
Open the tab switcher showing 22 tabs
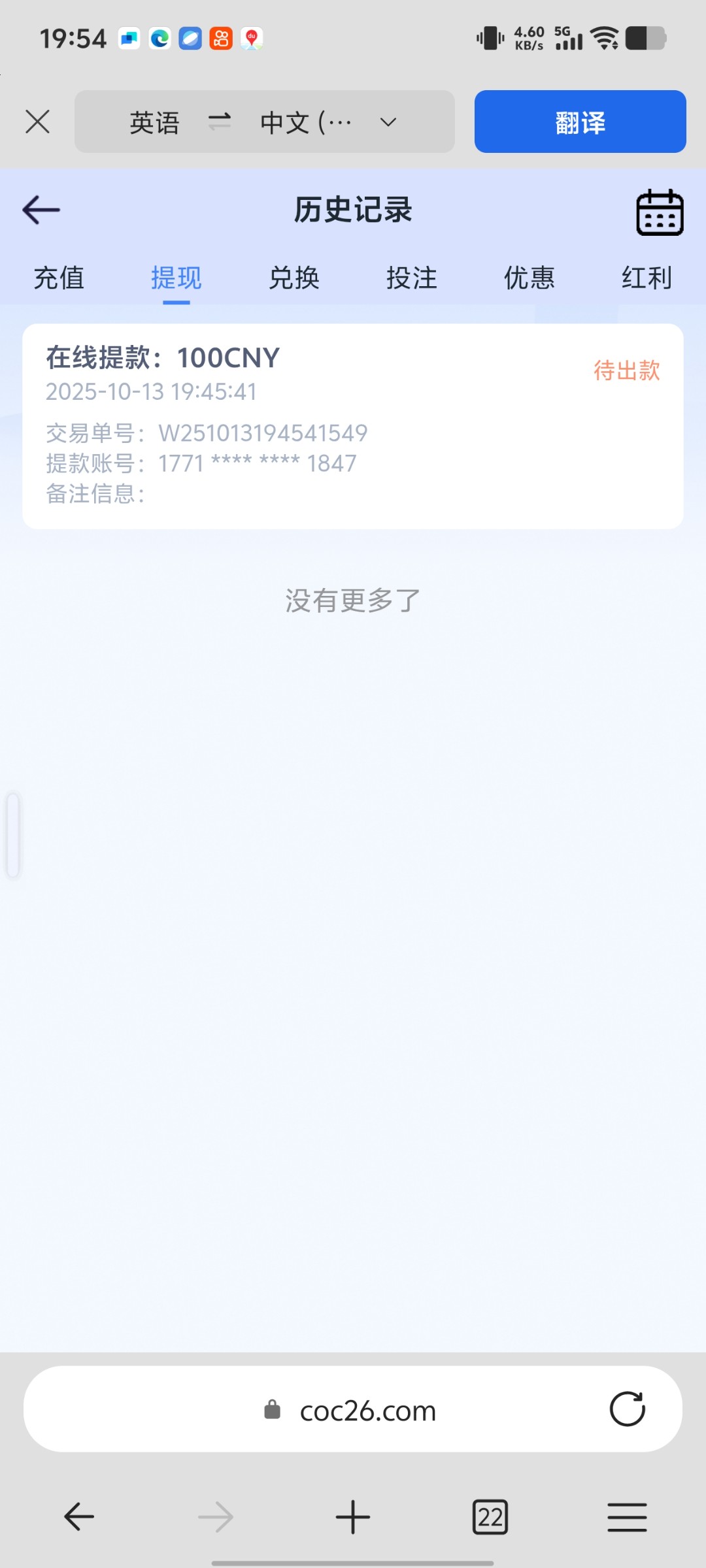pos(490,1516)
